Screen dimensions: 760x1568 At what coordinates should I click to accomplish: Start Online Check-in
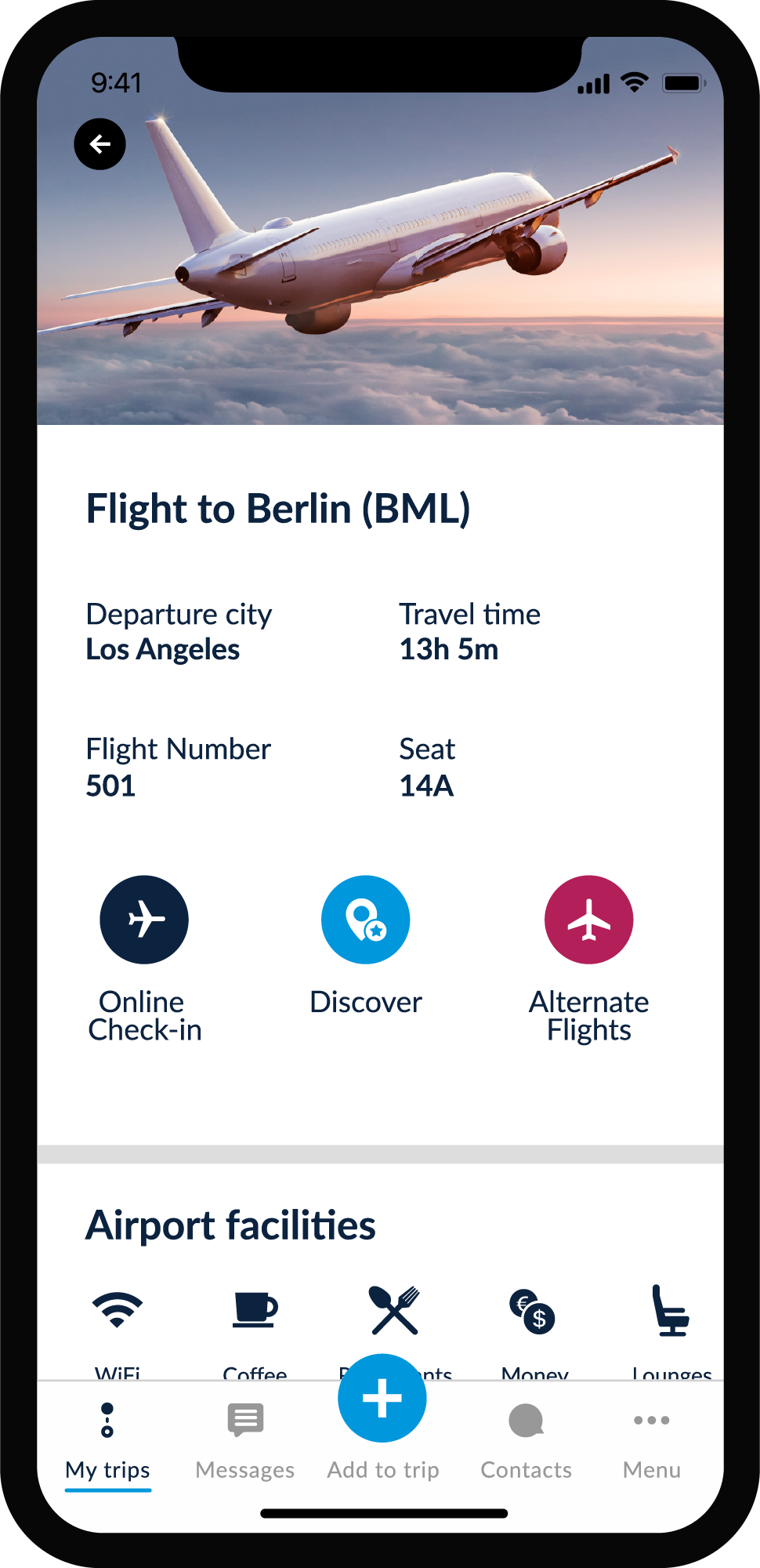coord(144,920)
